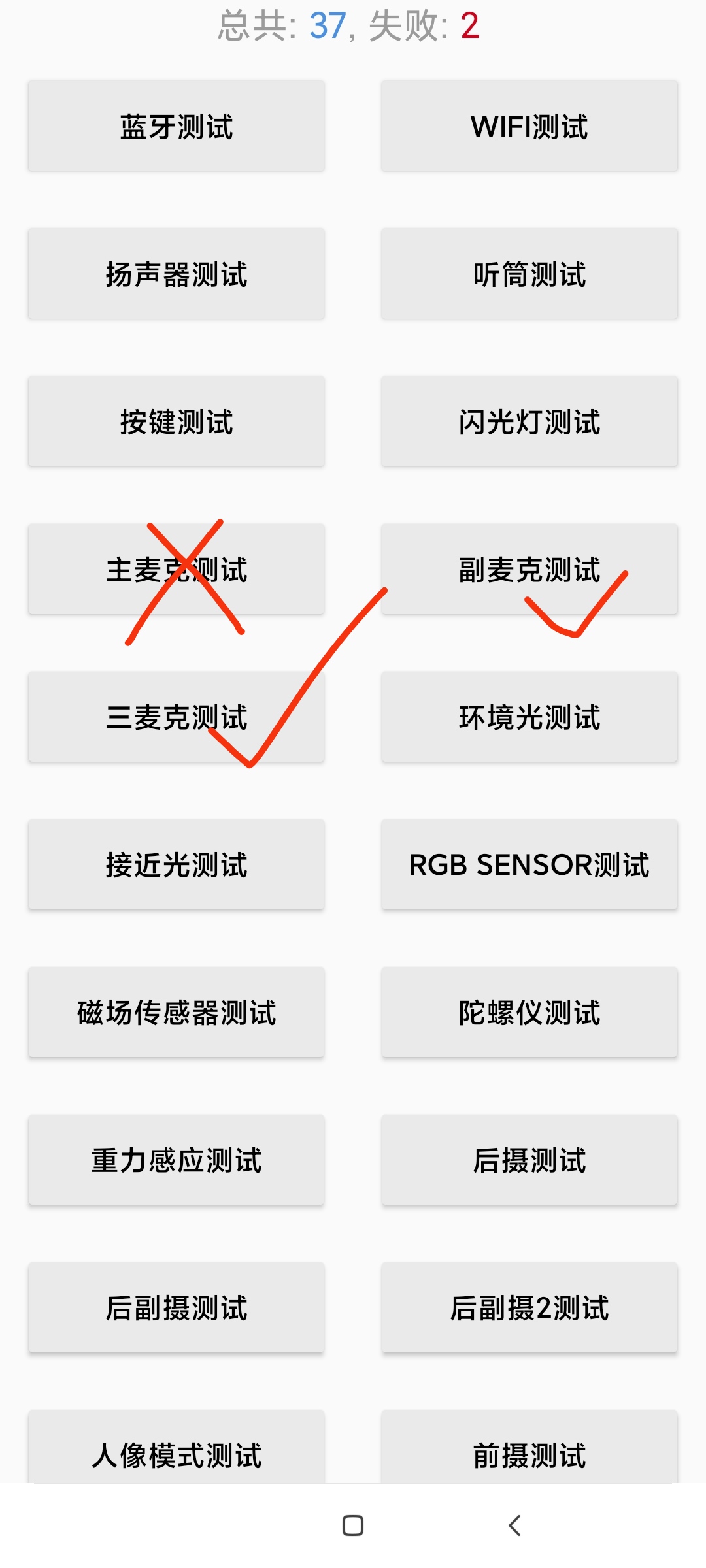Open the 陀螺仪测试 gyroscope test
706x1568 pixels.
(529, 1012)
